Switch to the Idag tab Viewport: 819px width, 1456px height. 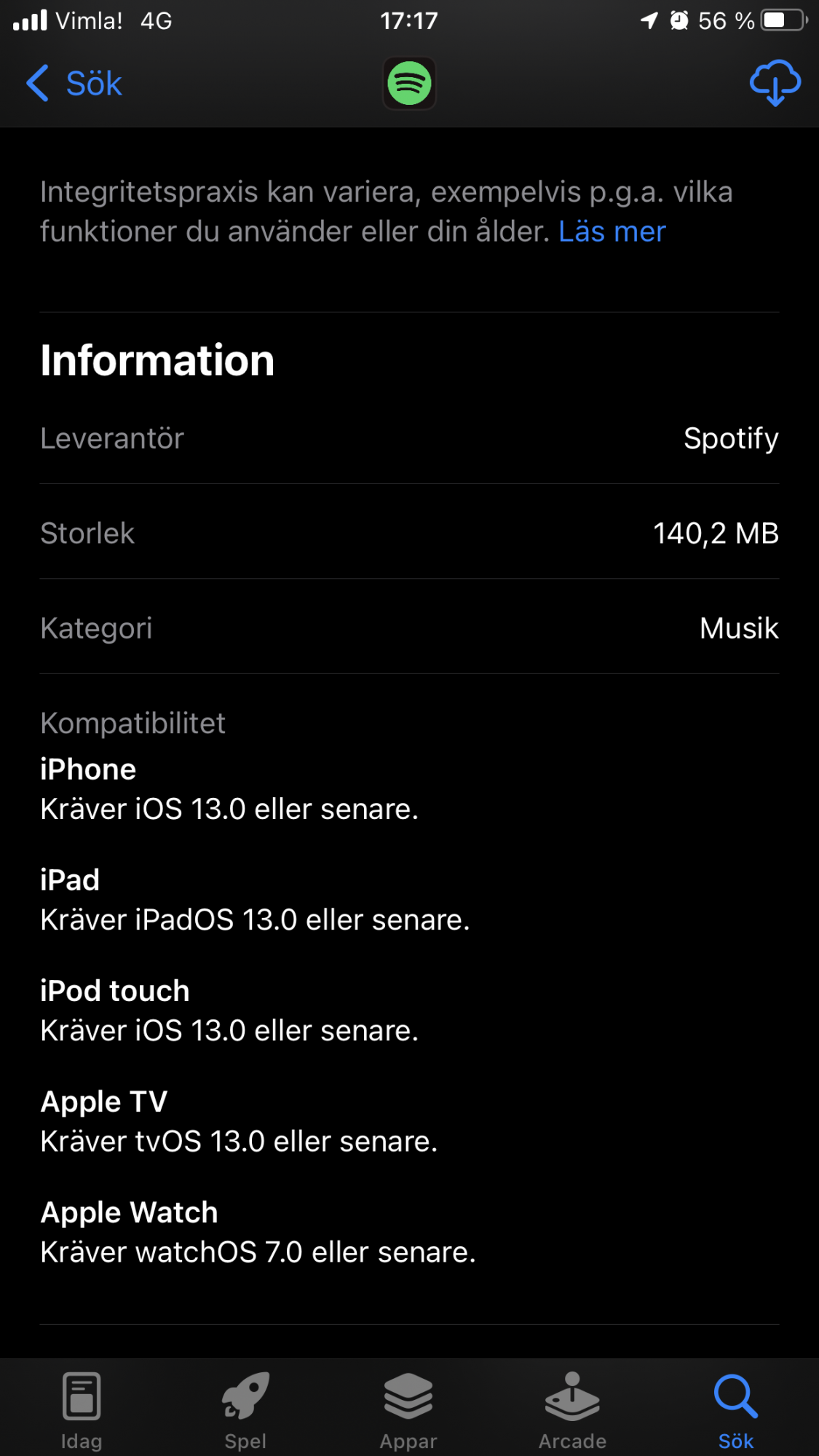pos(82,1410)
